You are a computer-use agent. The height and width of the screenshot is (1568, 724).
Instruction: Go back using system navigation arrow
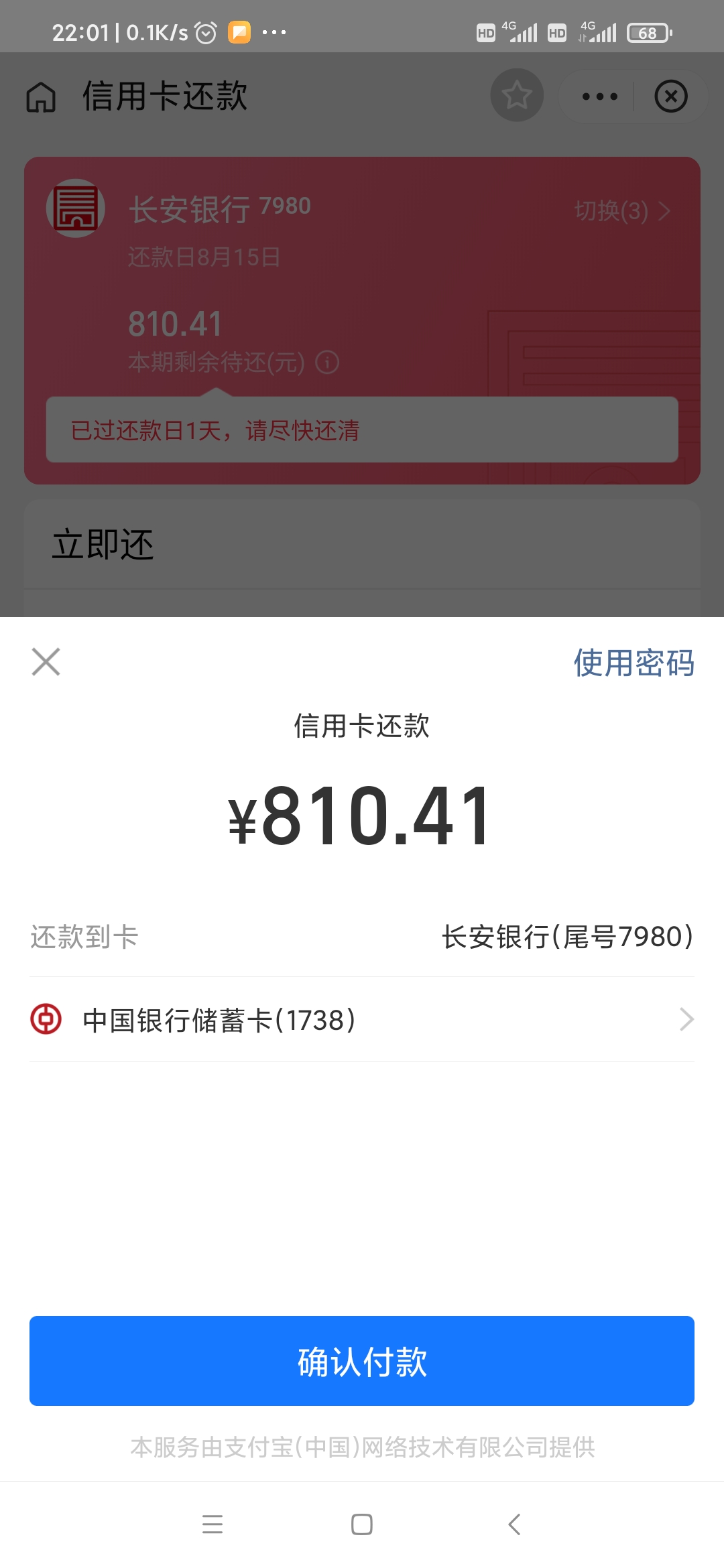coord(514,1524)
